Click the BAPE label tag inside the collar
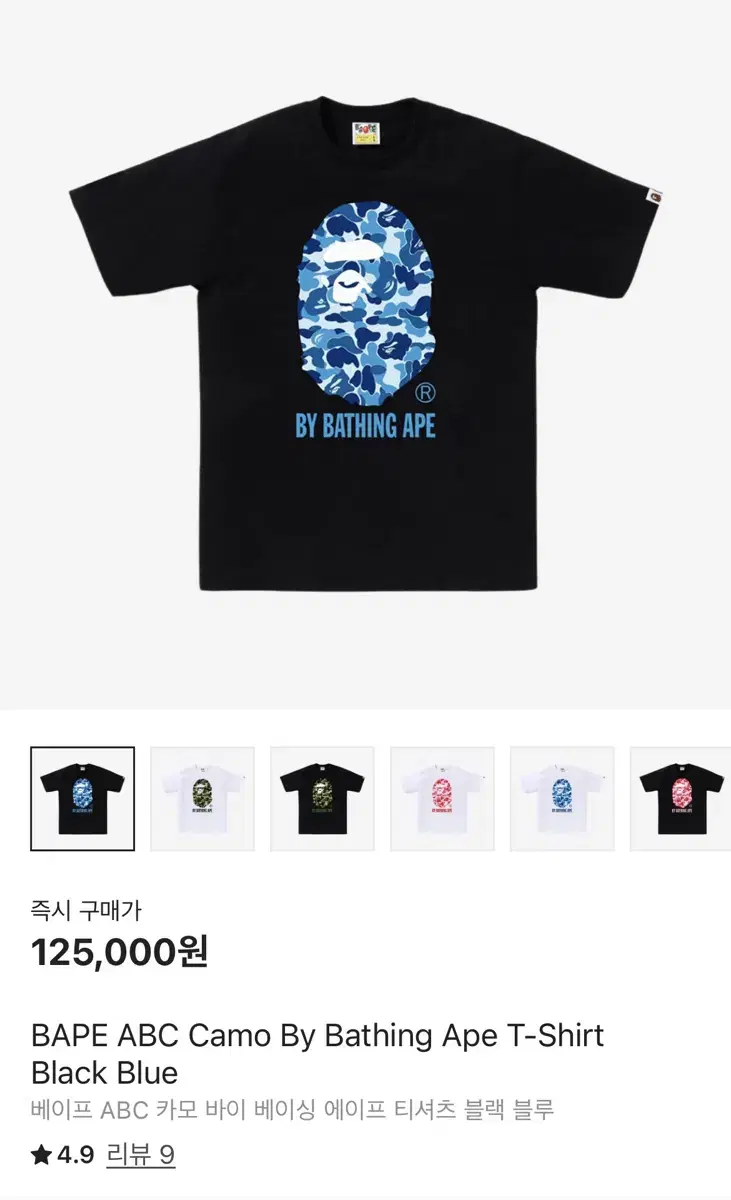This screenshot has width=731, height=1200. [x=366, y=130]
